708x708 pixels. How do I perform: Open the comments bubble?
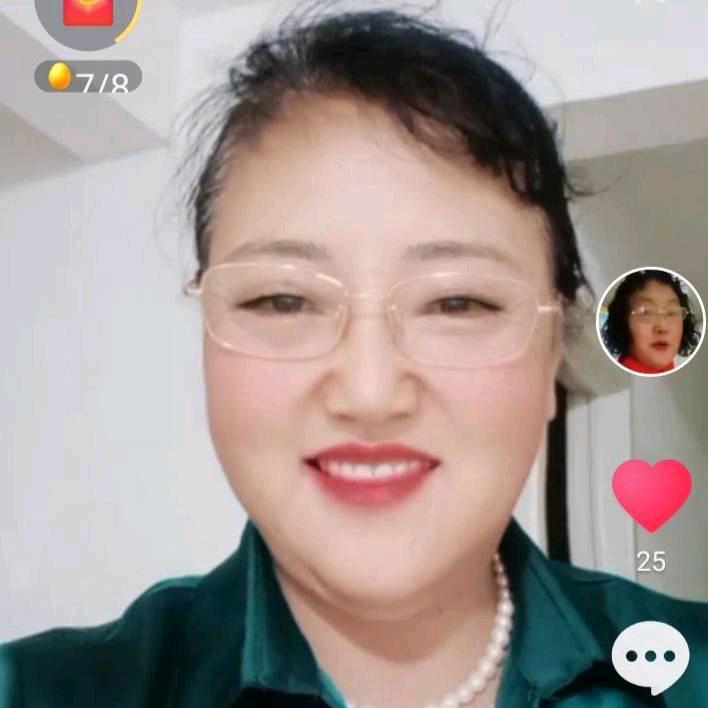[x=650, y=655]
